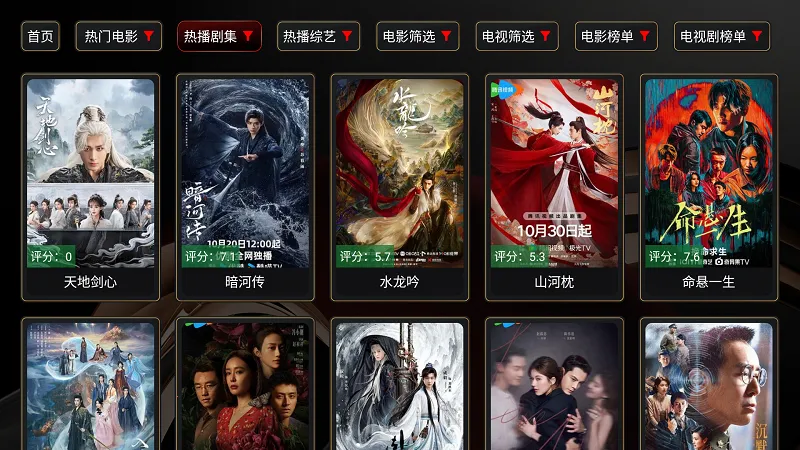This screenshot has height=450, width=800.
Task: Go to the 首页 home tab
Action: (x=40, y=37)
